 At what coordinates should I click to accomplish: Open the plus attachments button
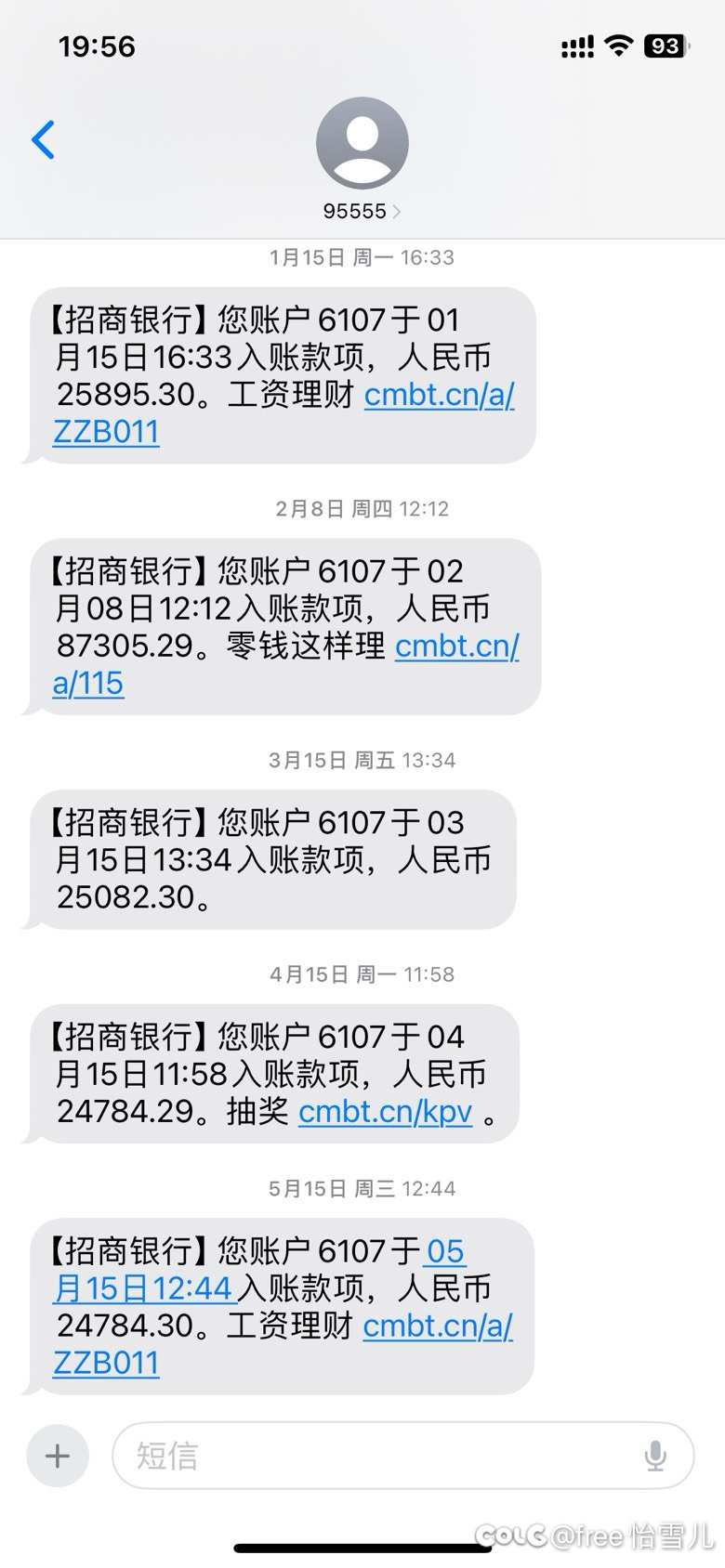pyautogui.click(x=58, y=1456)
